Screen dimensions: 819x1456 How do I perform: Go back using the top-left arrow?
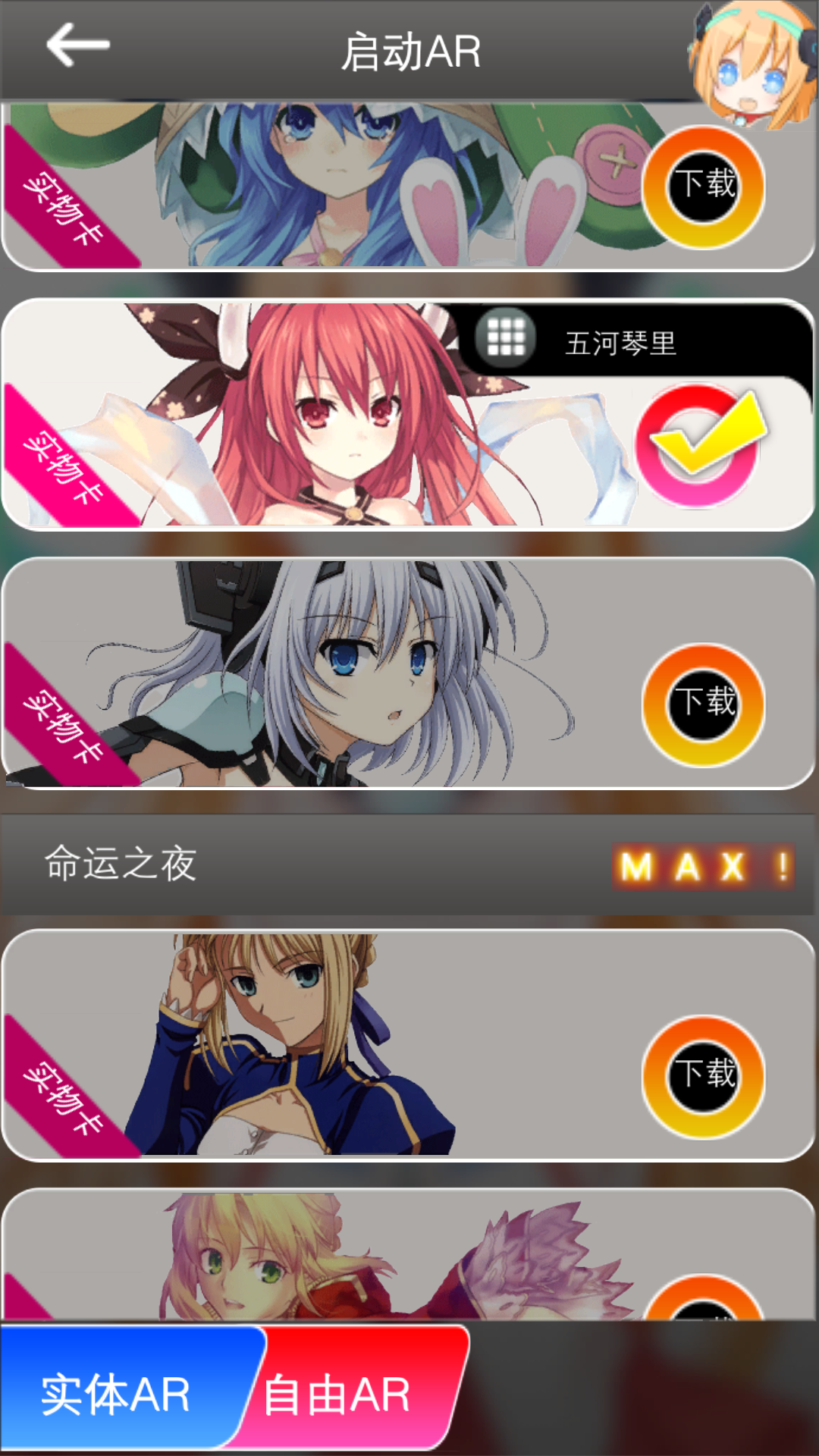coord(78,45)
